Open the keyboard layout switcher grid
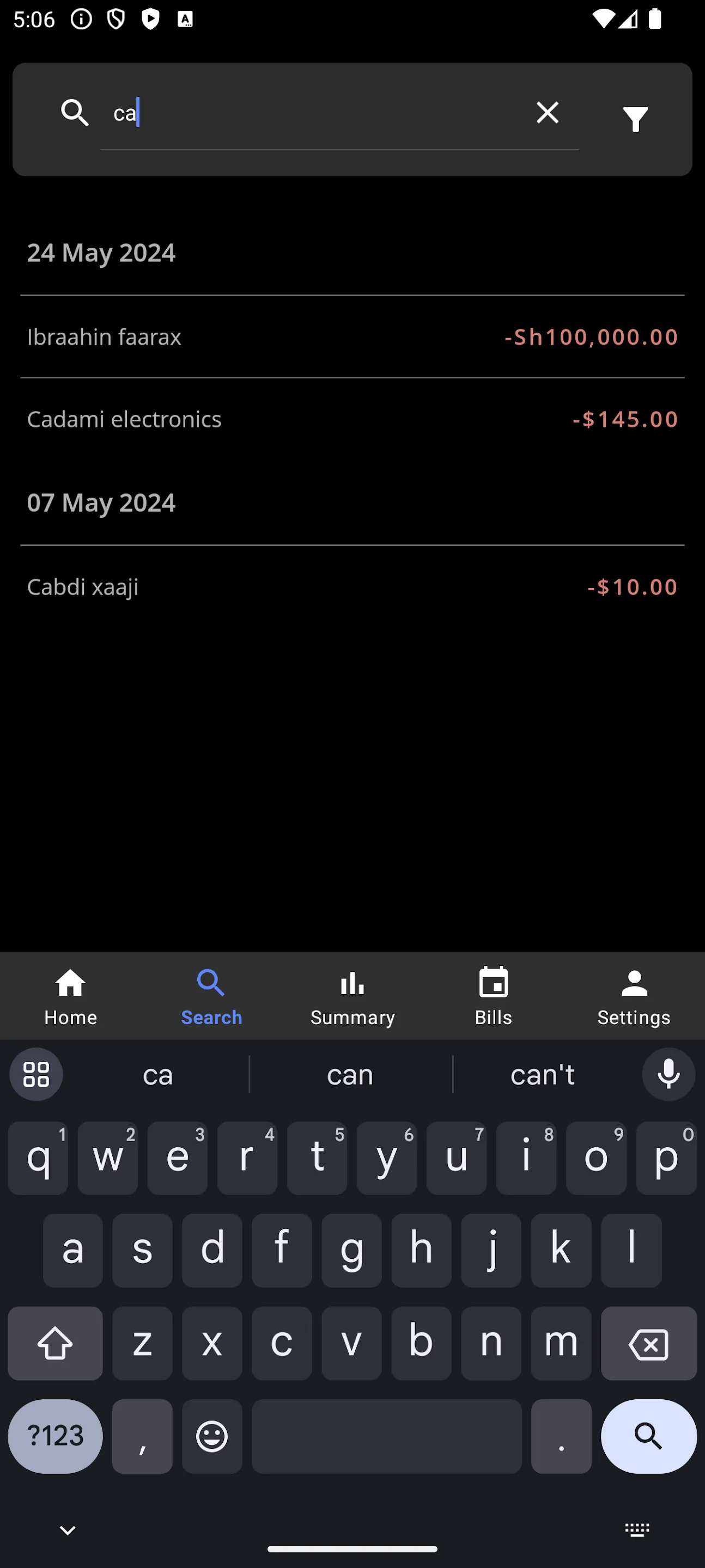The image size is (705, 1568). (36, 1074)
